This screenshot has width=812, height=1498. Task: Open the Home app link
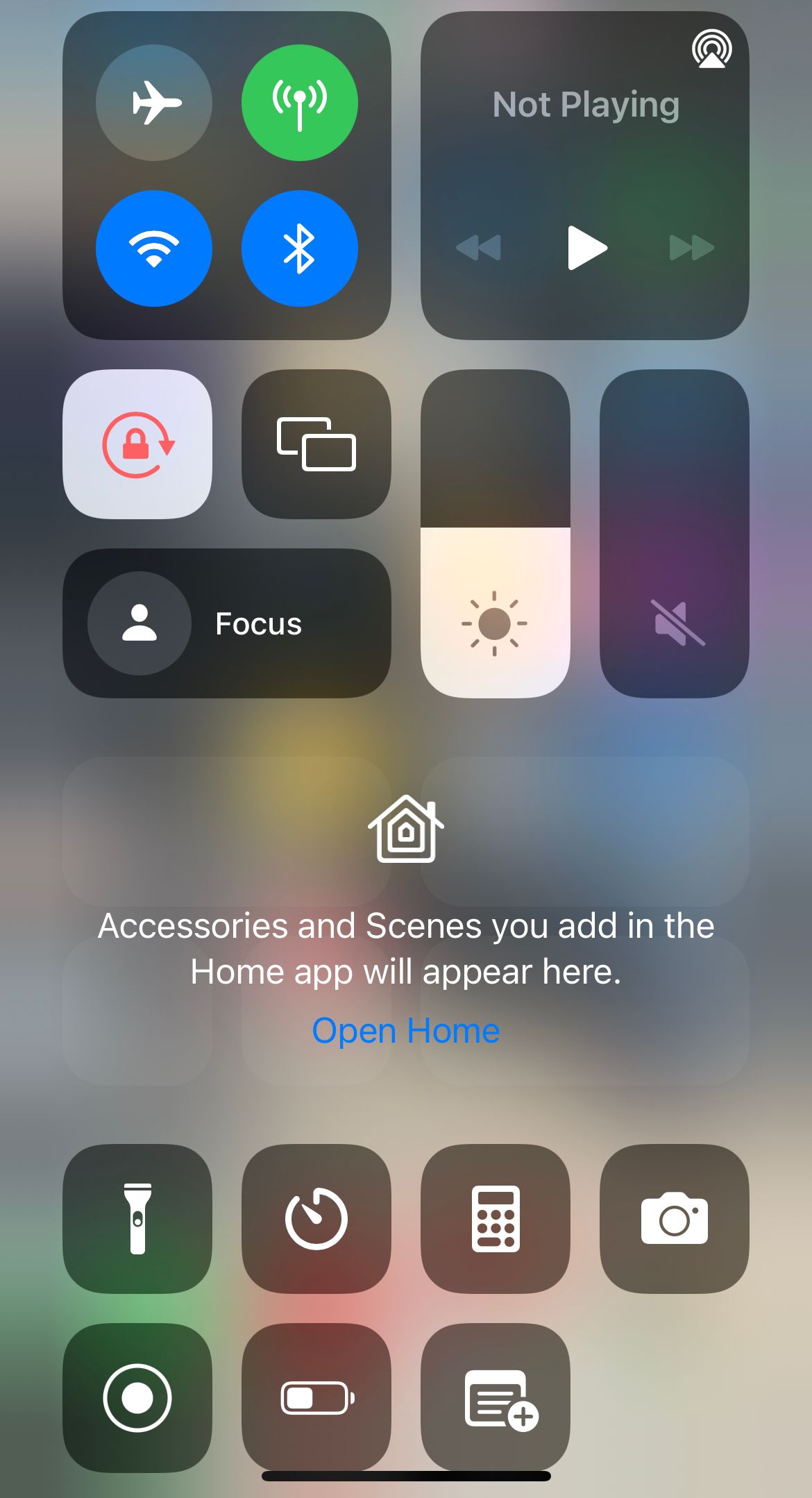(406, 1030)
